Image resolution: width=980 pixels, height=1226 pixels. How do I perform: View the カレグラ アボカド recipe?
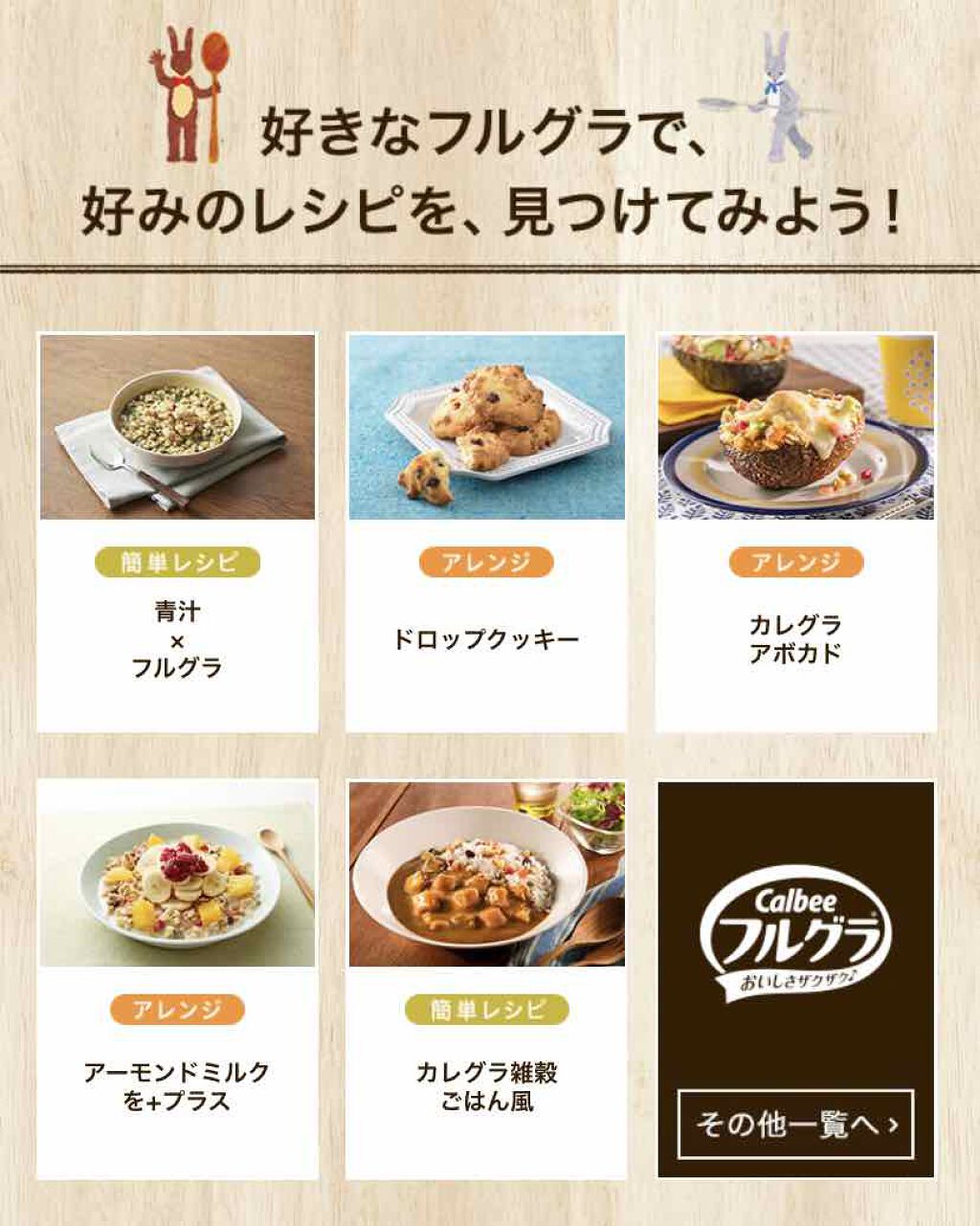click(x=795, y=532)
